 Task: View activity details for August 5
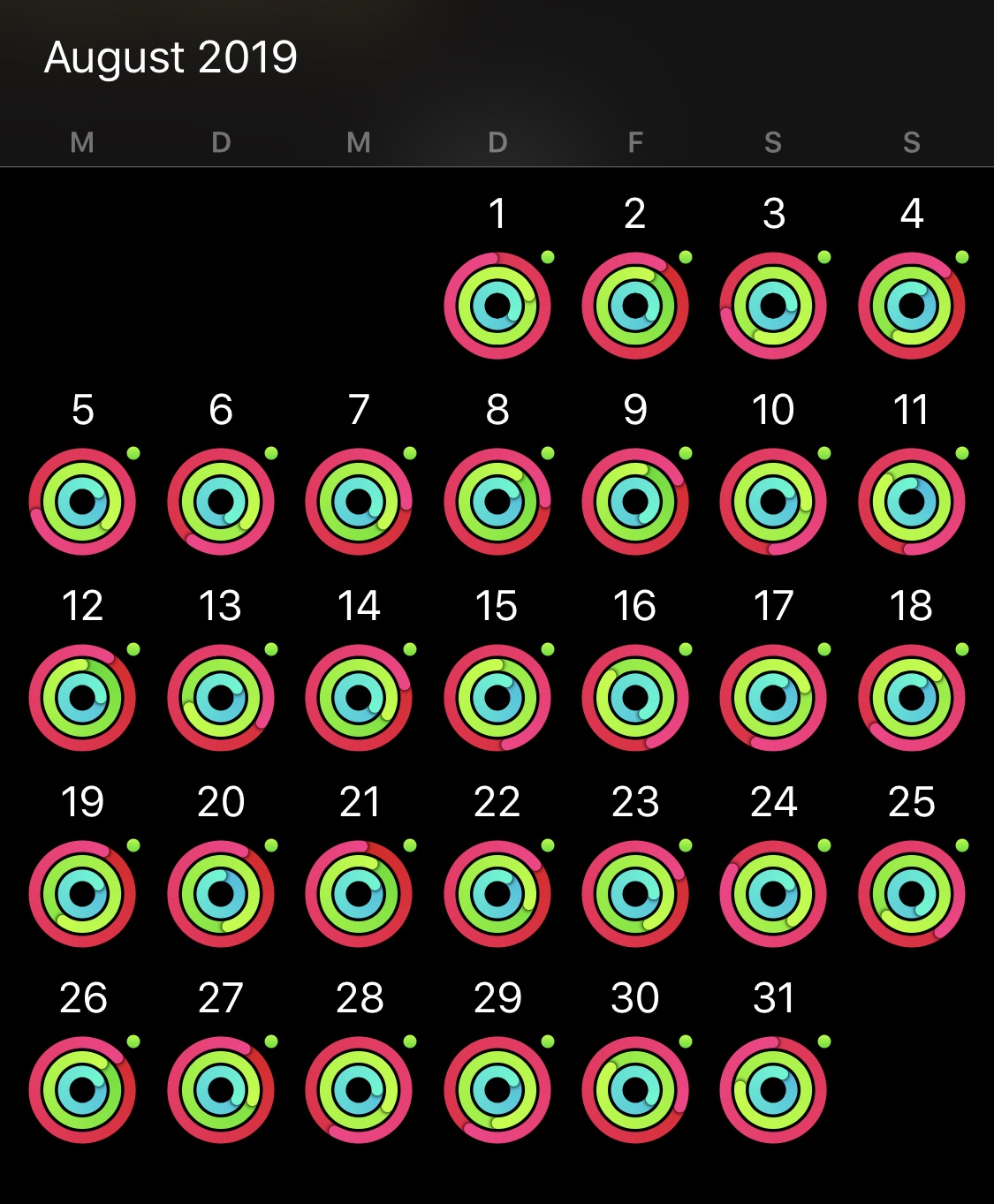tap(82, 502)
